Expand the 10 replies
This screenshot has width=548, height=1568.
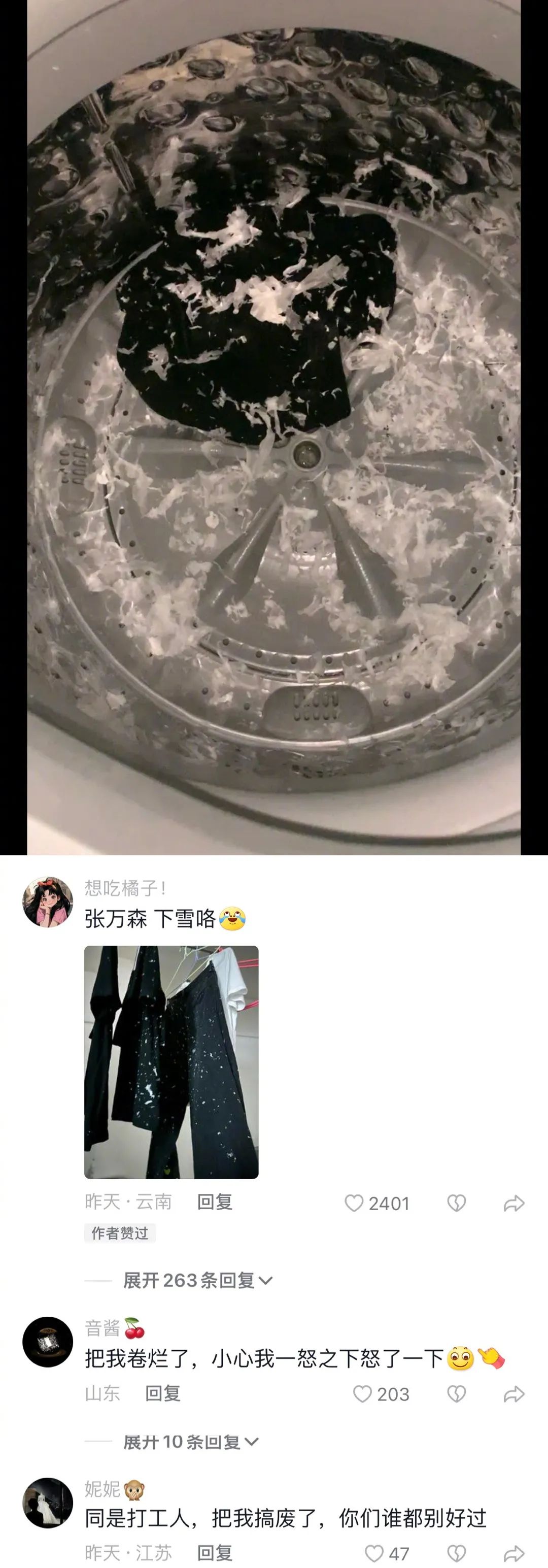190,1442
